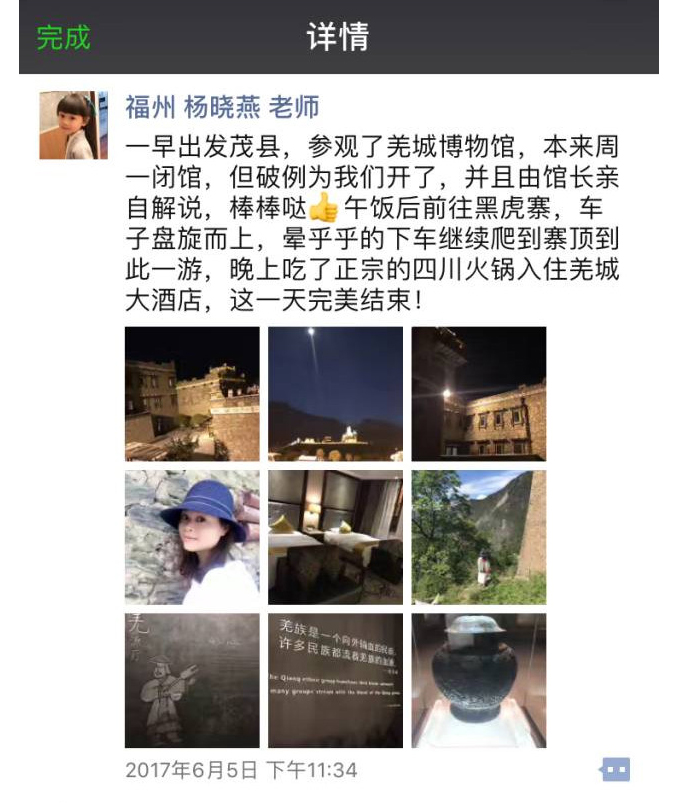Viewport: 677px width, 803px height.
Task: View the 羌族 museum text panel photo
Action: point(335,681)
